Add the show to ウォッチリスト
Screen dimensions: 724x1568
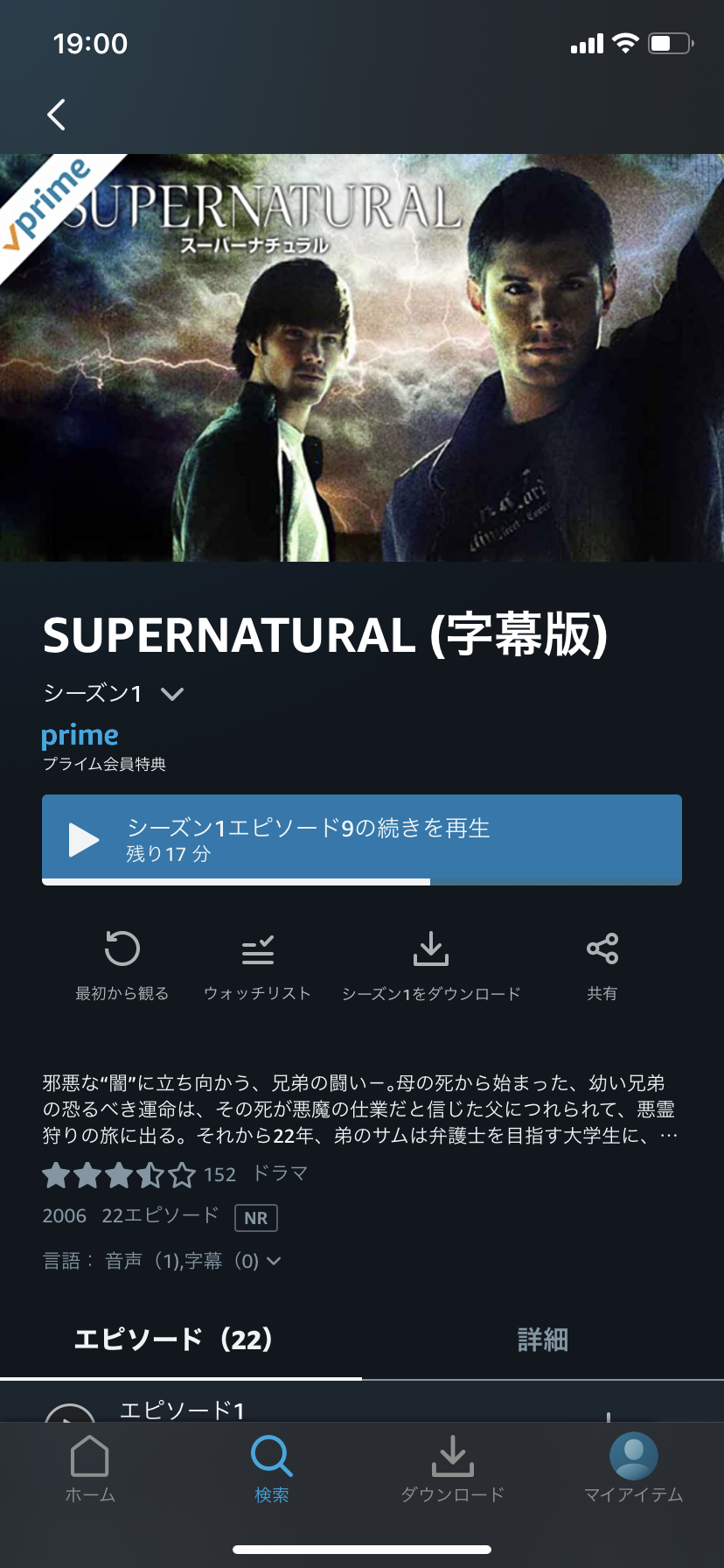click(x=257, y=965)
